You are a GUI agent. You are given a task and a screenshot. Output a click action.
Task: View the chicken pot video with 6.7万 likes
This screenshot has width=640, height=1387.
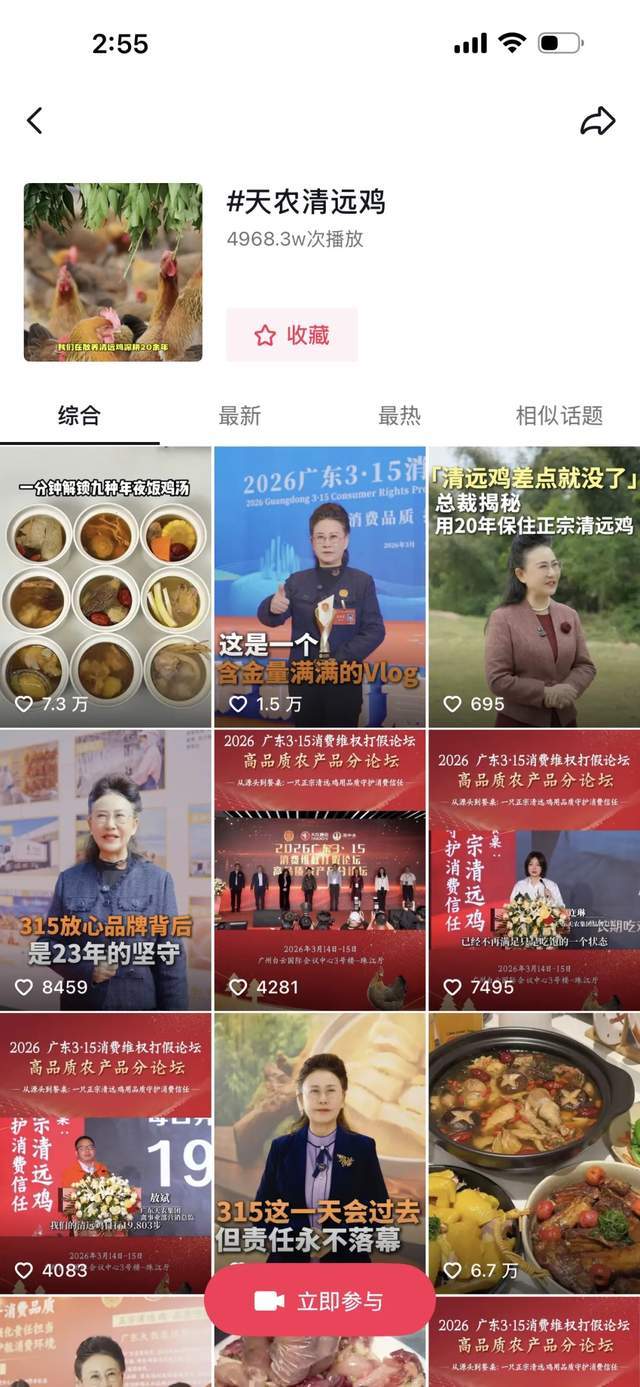(x=534, y=1150)
